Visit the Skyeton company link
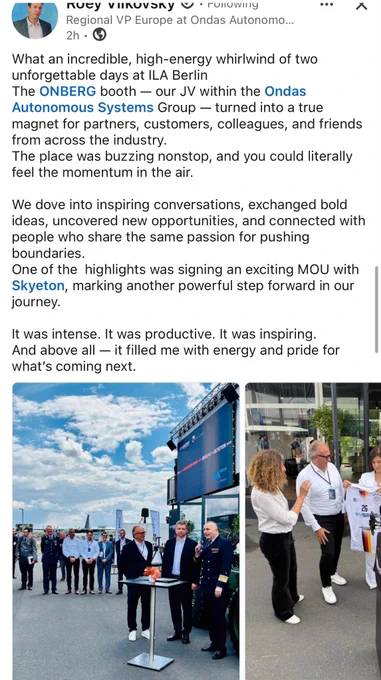This screenshot has height=680, width=381. (38, 286)
